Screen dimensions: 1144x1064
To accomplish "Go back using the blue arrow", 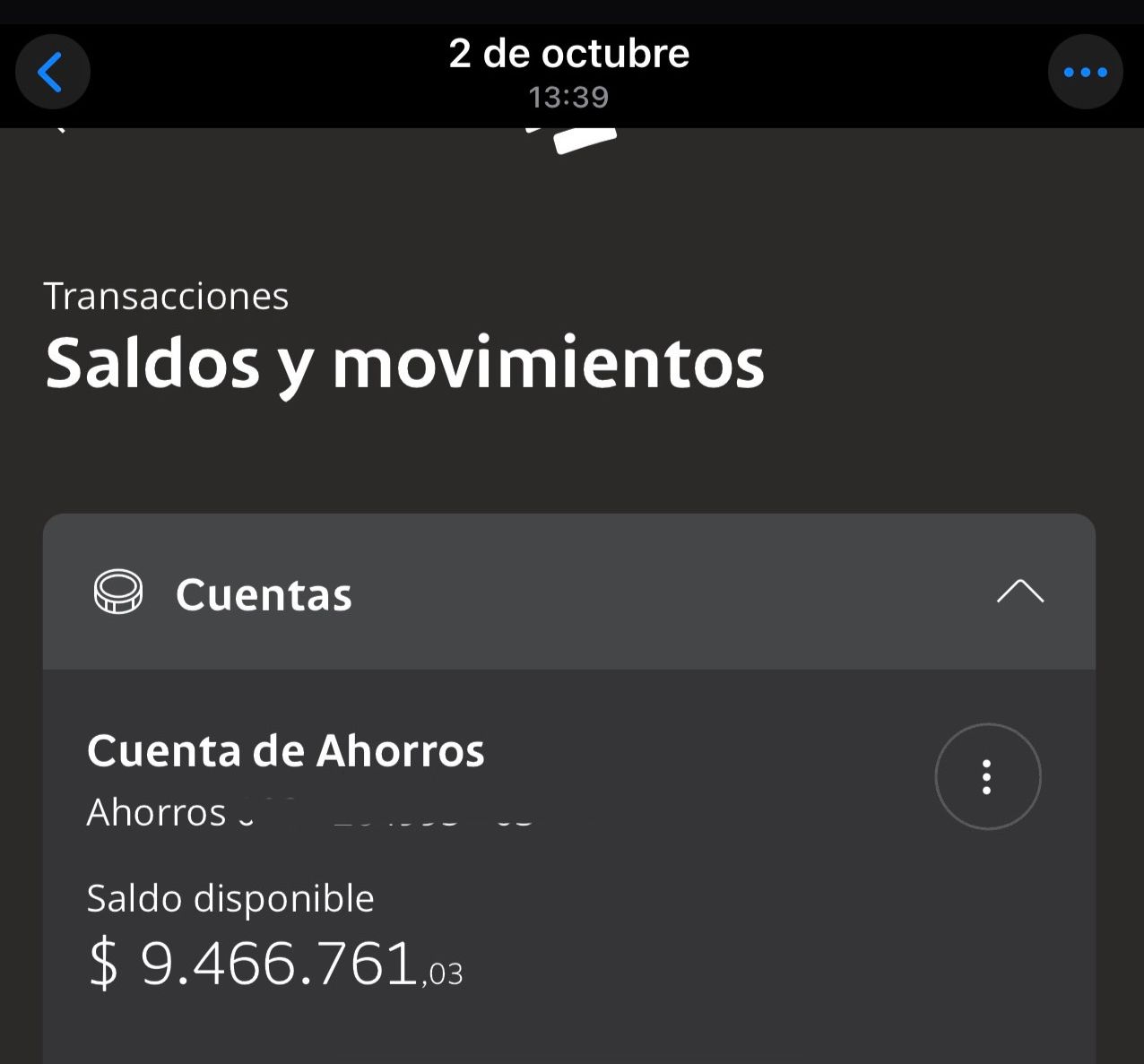I will [52, 73].
